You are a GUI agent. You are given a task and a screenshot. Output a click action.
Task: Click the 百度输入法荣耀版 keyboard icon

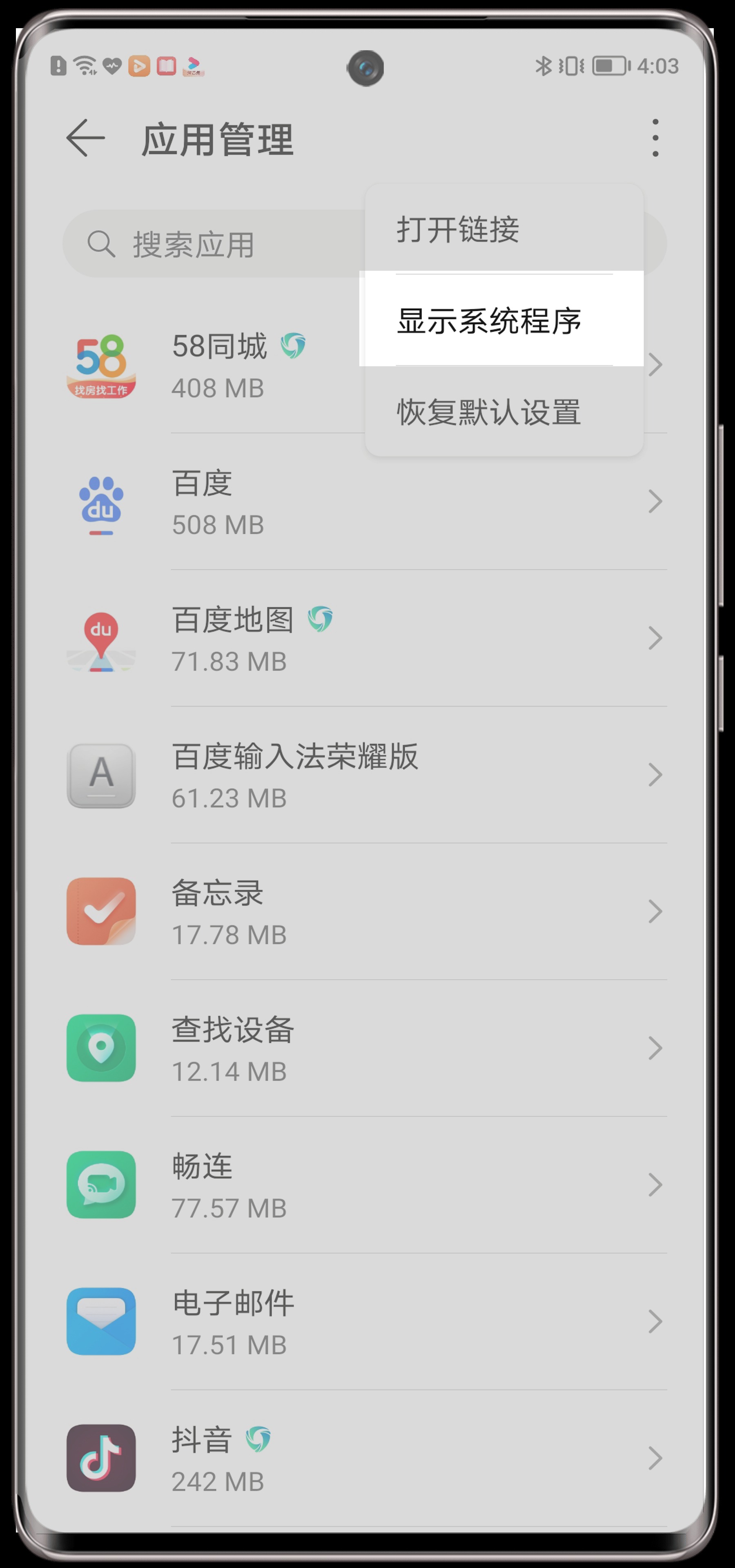(x=102, y=775)
